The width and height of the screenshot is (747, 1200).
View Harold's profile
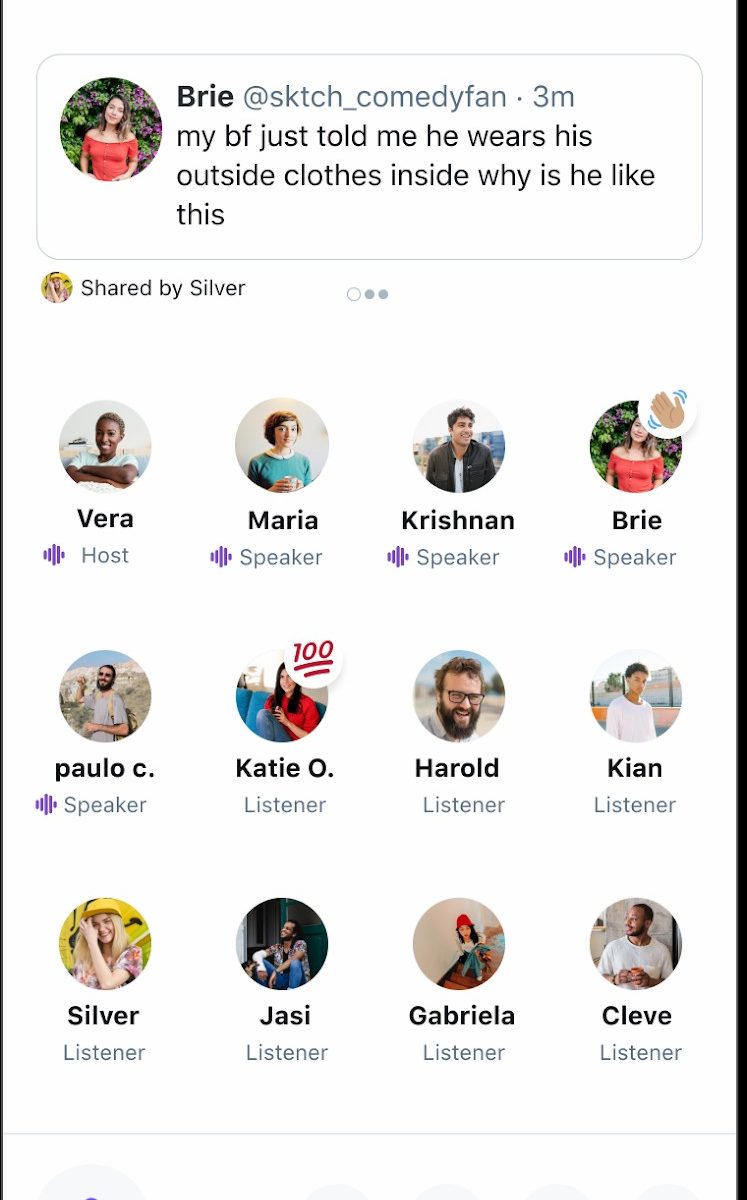pos(458,696)
